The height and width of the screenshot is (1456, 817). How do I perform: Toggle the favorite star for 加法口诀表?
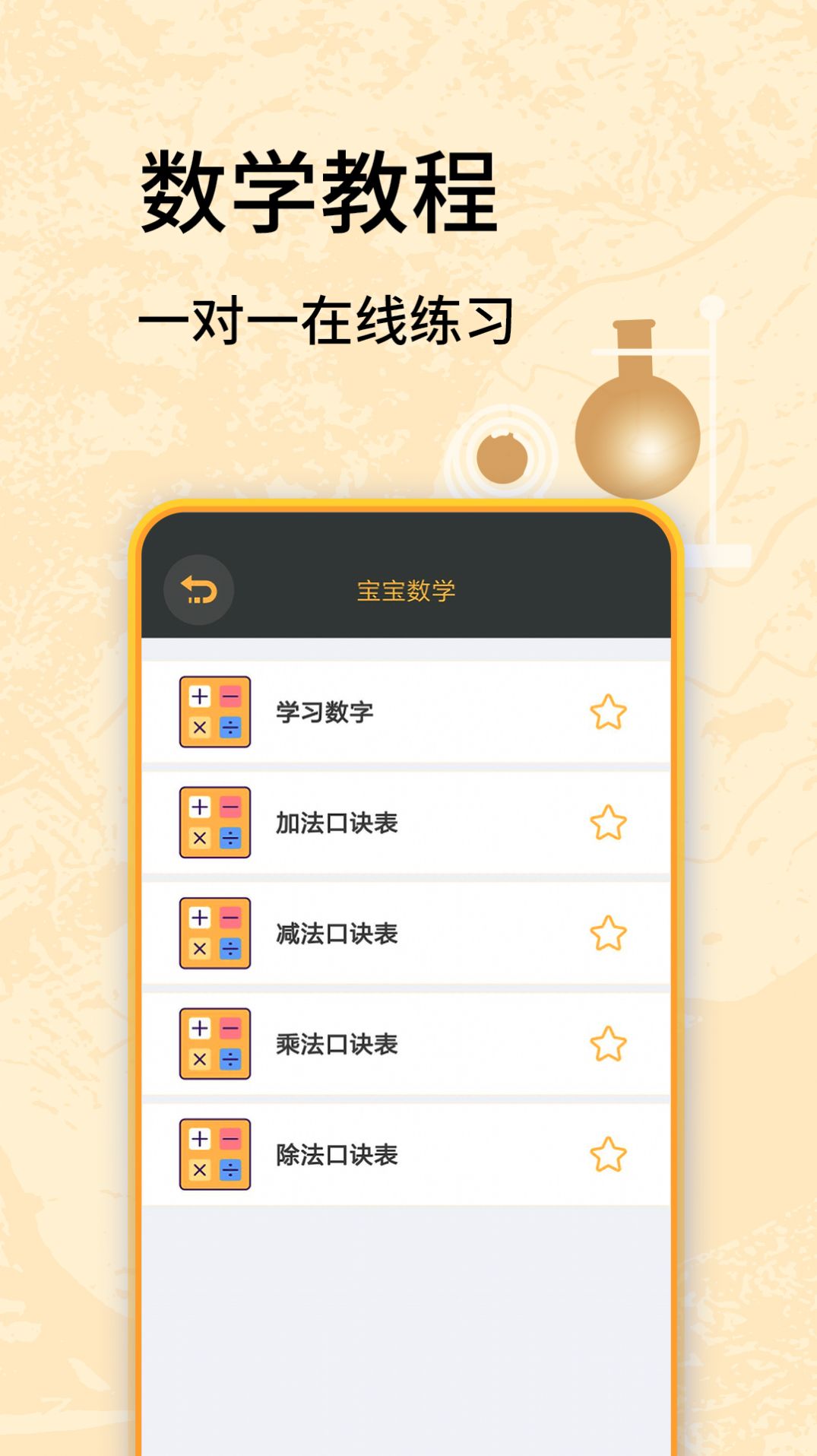click(608, 823)
